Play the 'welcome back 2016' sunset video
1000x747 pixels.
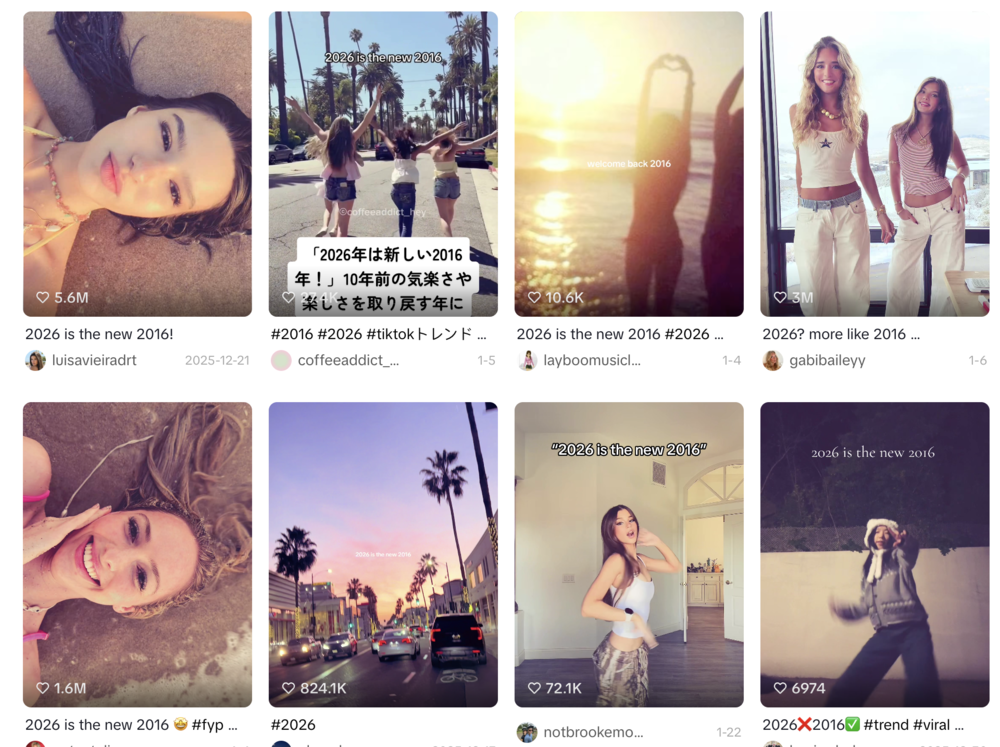click(629, 164)
